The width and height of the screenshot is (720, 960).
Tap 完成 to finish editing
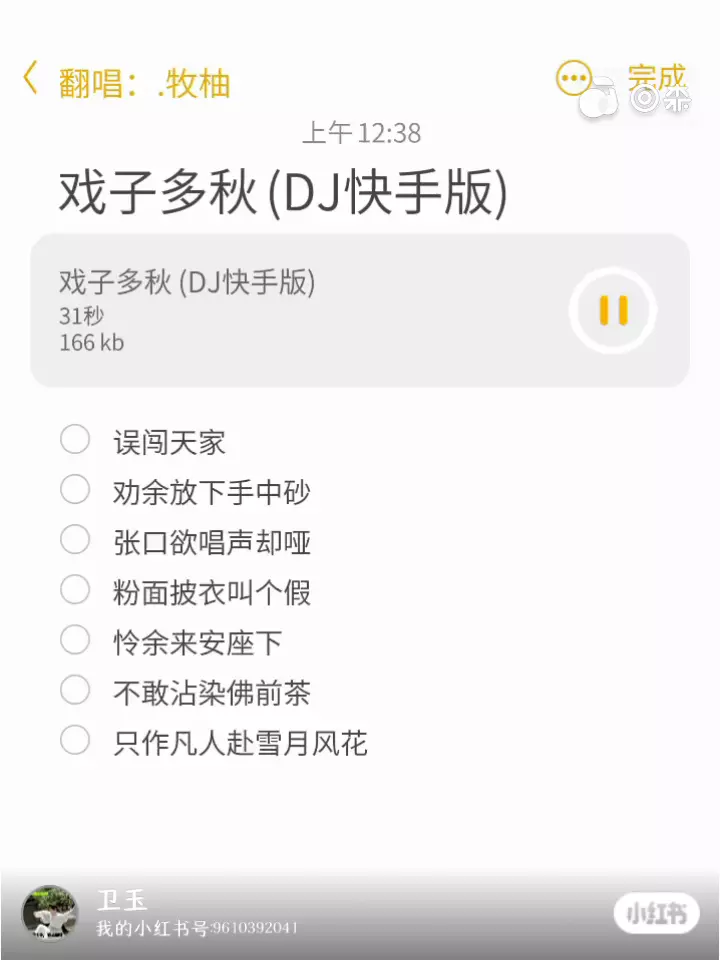(x=656, y=79)
